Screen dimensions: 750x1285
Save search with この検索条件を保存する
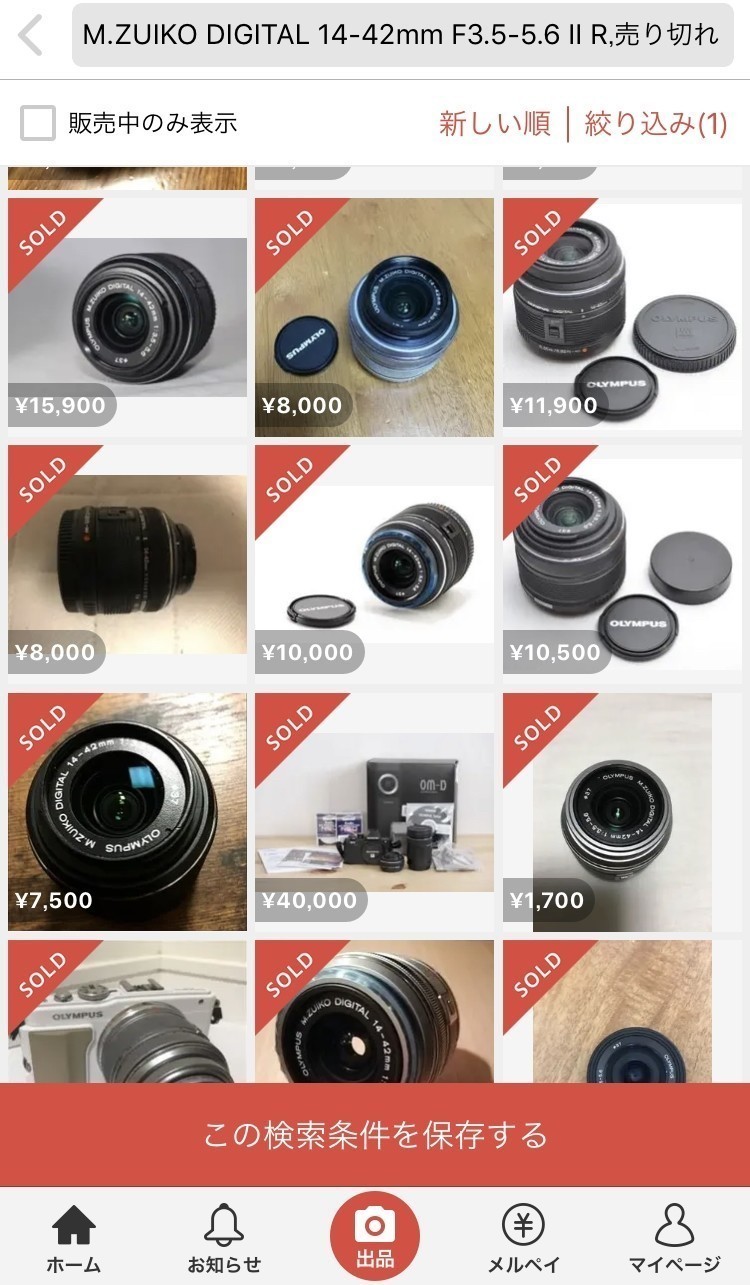pyautogui.click(x=375, y=1135)
